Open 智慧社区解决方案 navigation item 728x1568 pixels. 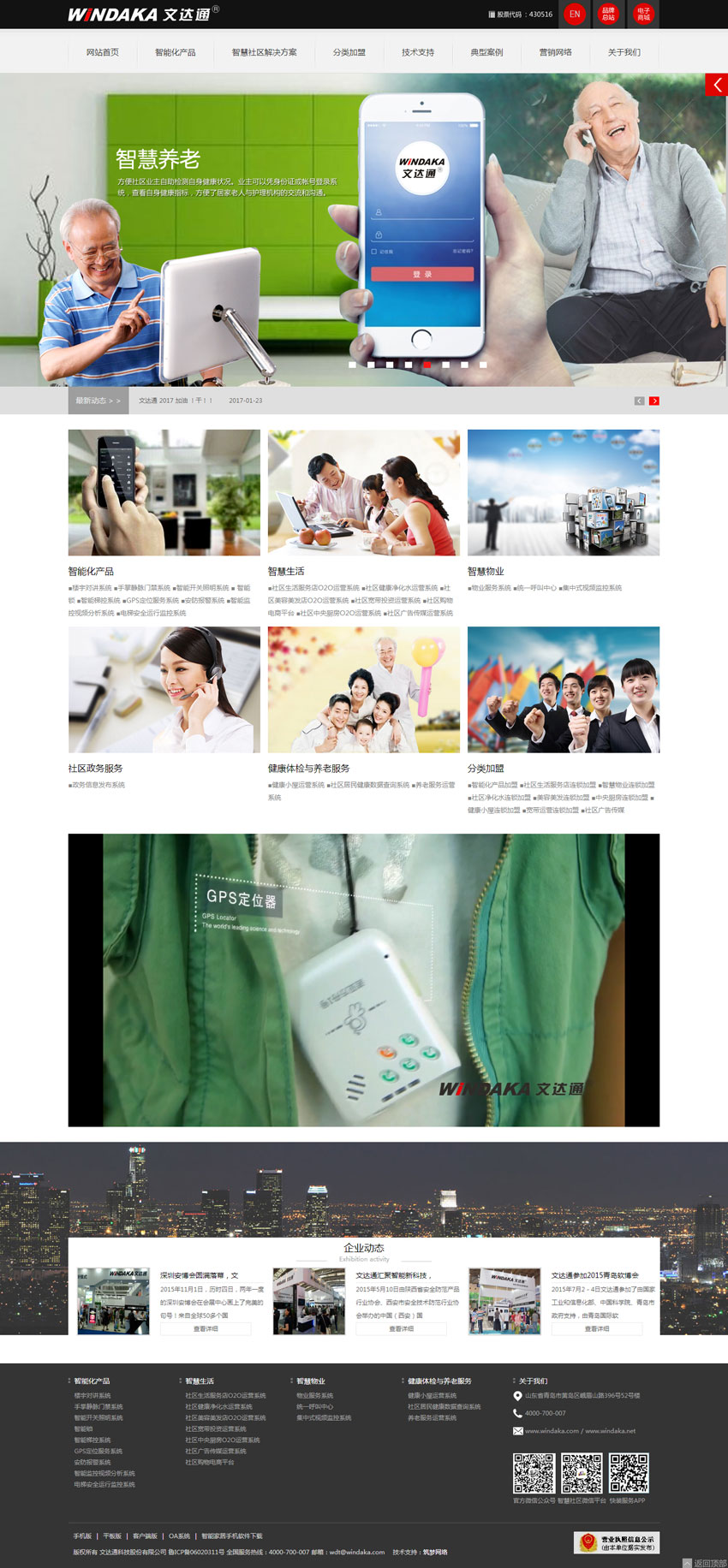tap(264, 52)
